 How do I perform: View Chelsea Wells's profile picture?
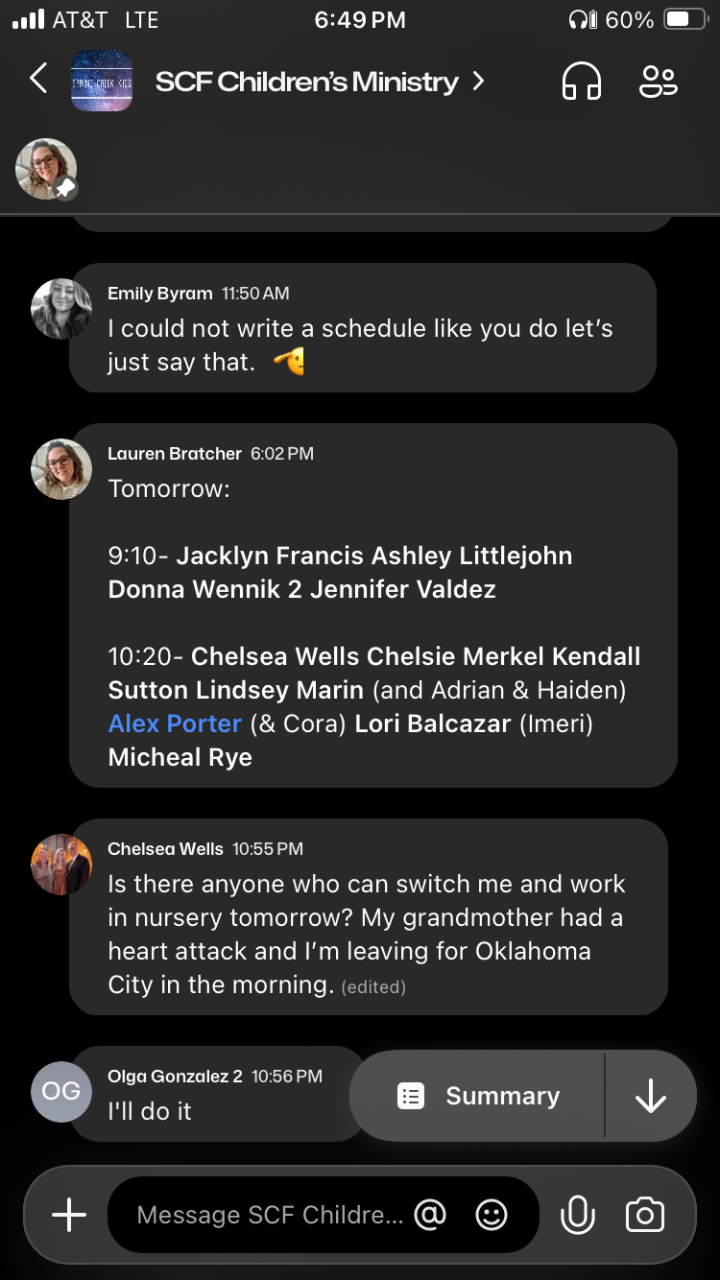[61, 864]
